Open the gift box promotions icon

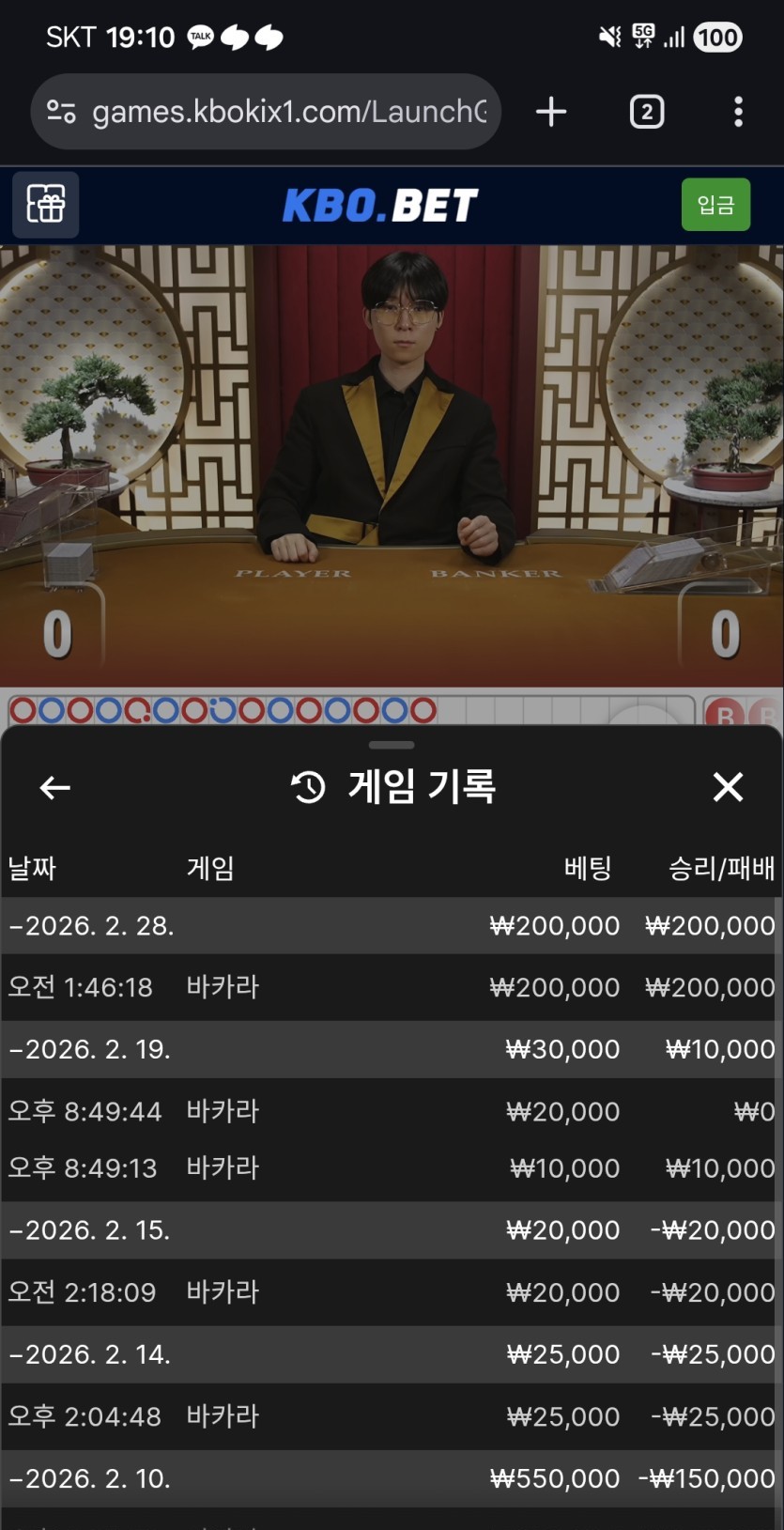click(x=46, y=205)
